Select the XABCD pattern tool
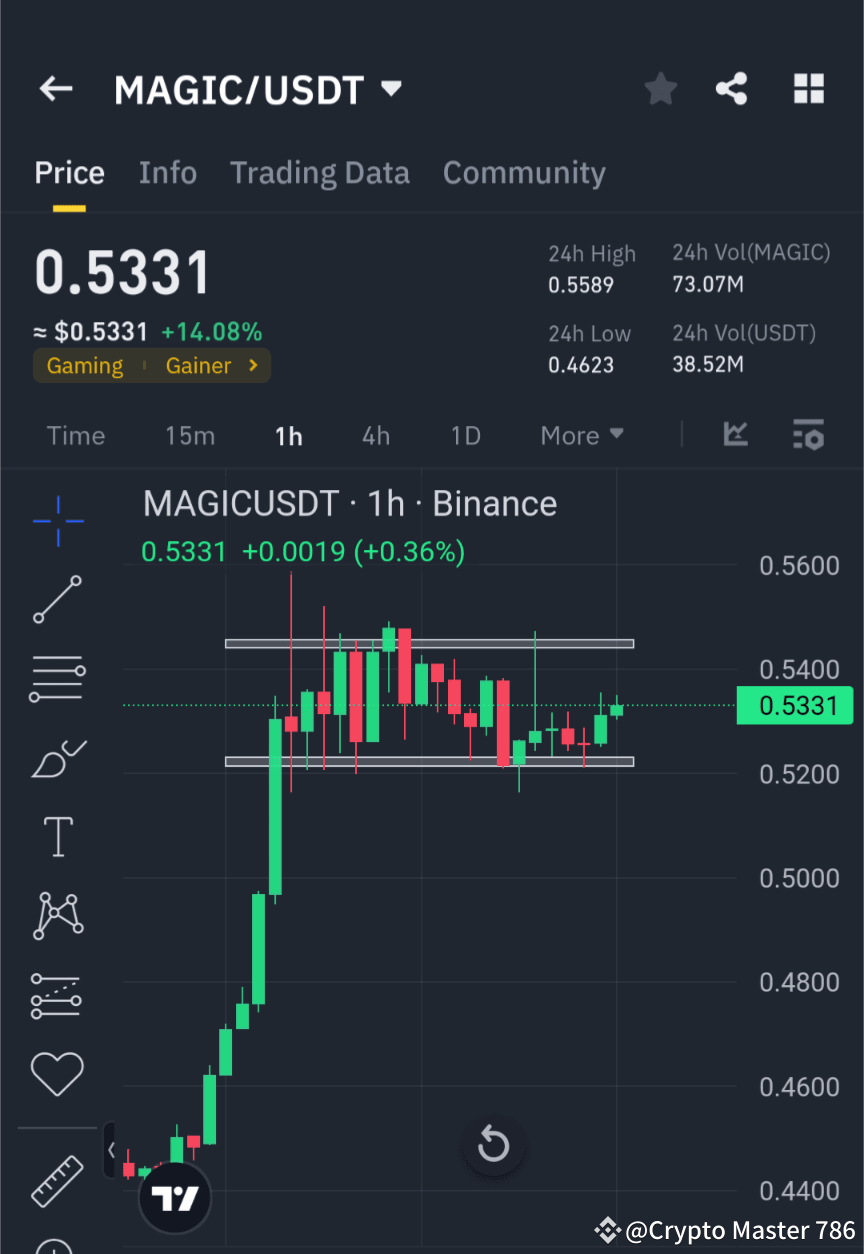864x1254 pixels. tap(57, 915)
